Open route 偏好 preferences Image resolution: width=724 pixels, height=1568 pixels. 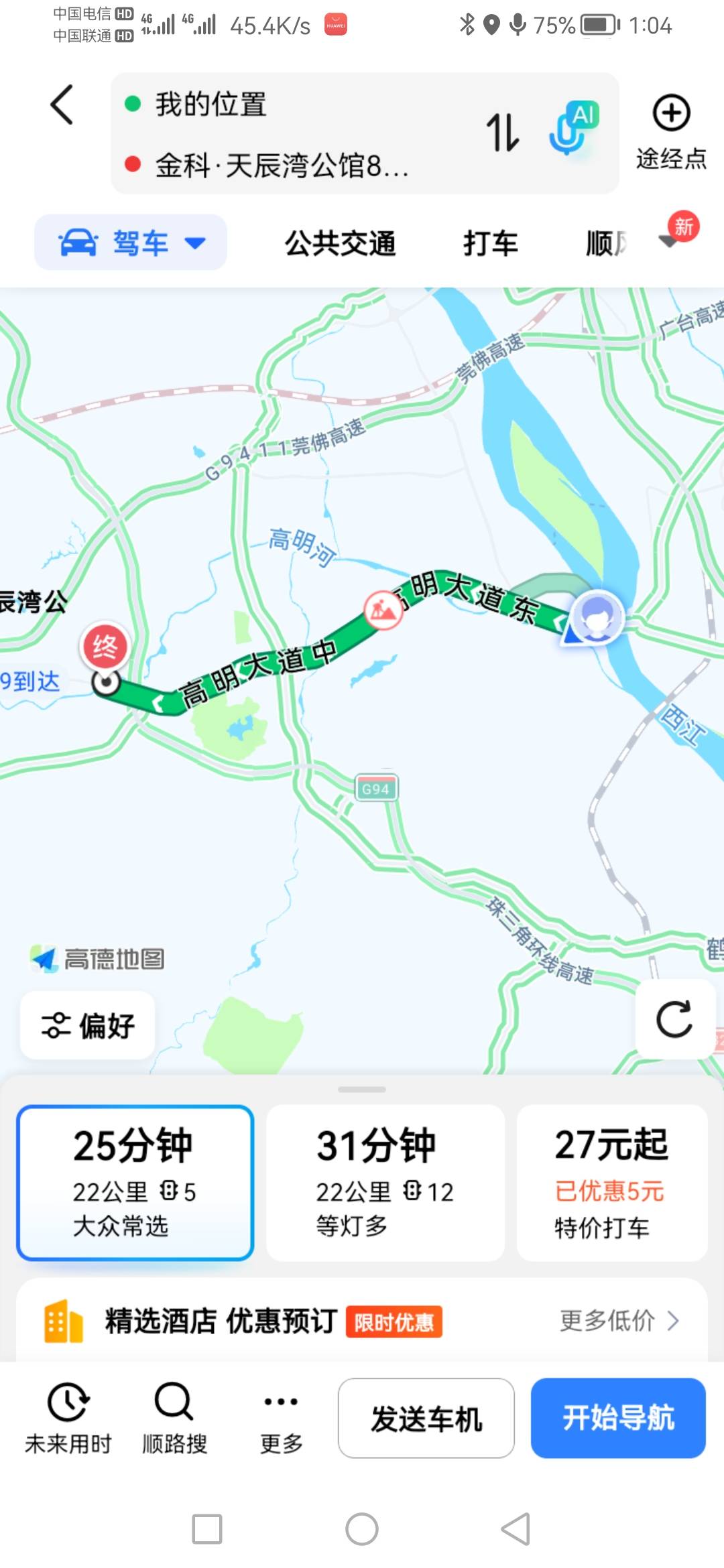coord(88,1025)
